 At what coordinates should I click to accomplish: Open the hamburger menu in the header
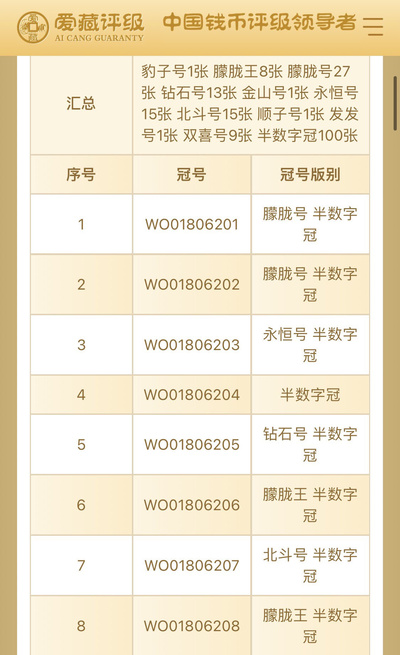[372, 26]
